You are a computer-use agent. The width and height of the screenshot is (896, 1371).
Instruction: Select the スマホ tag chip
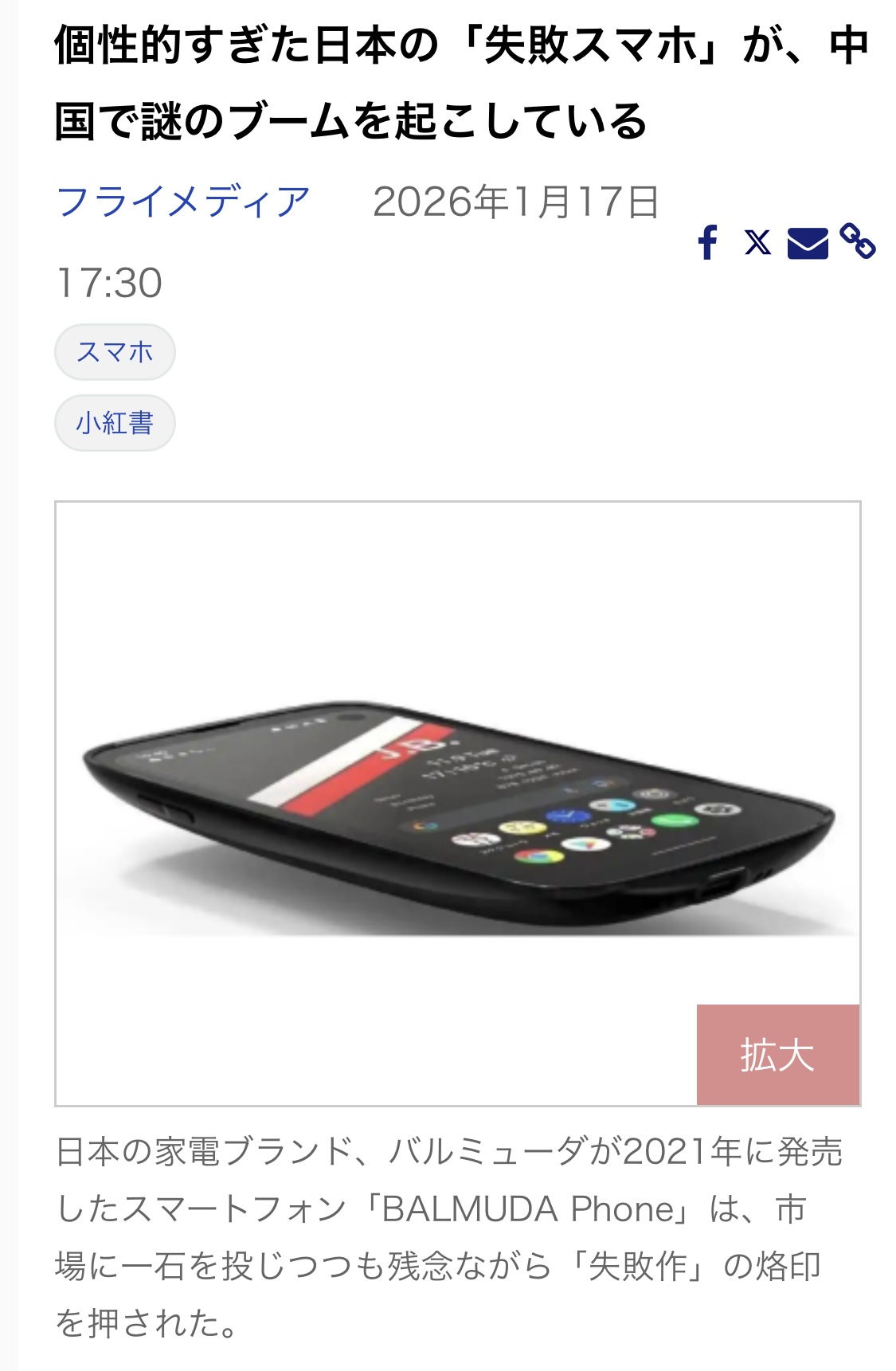coord(115,352)
